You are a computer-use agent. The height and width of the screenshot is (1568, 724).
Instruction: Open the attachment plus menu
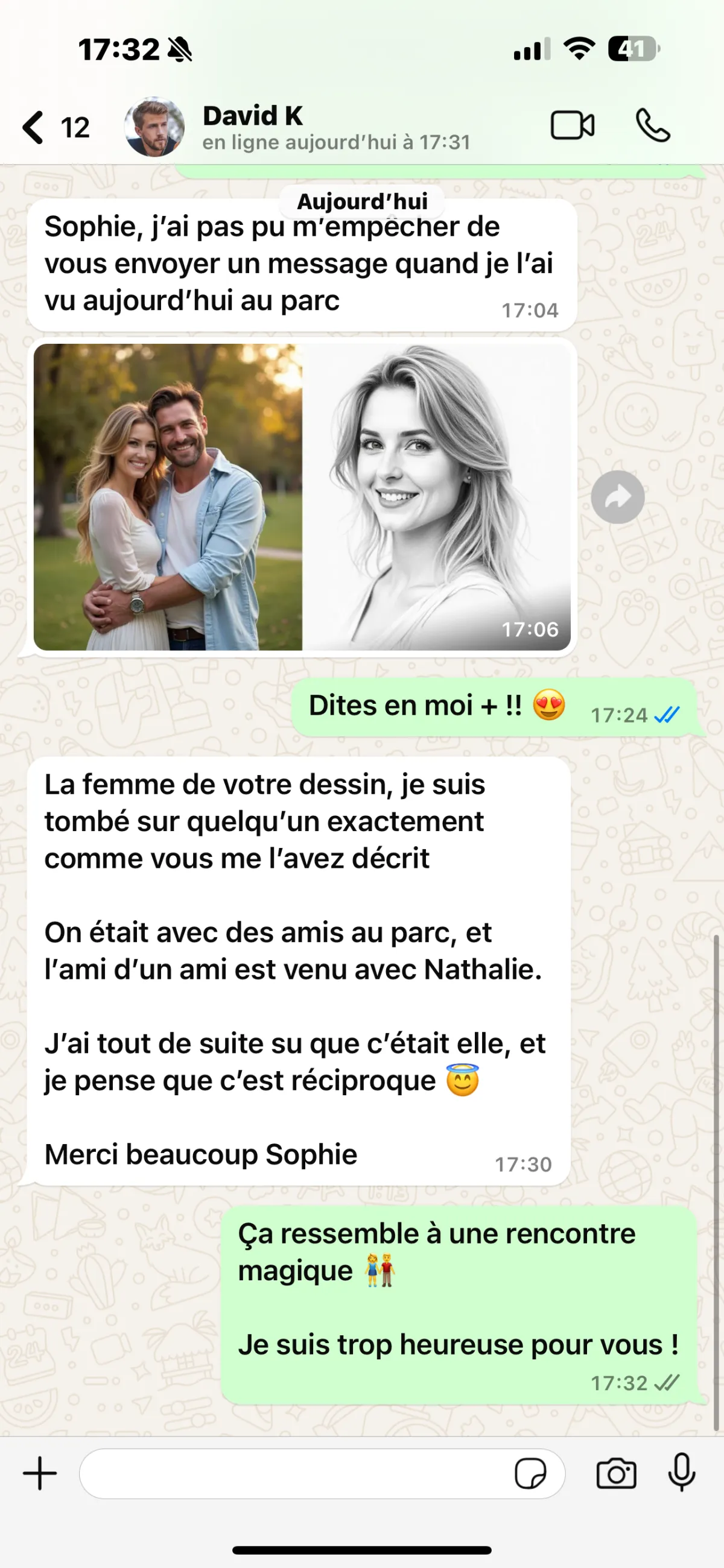tap(40, 1474)
